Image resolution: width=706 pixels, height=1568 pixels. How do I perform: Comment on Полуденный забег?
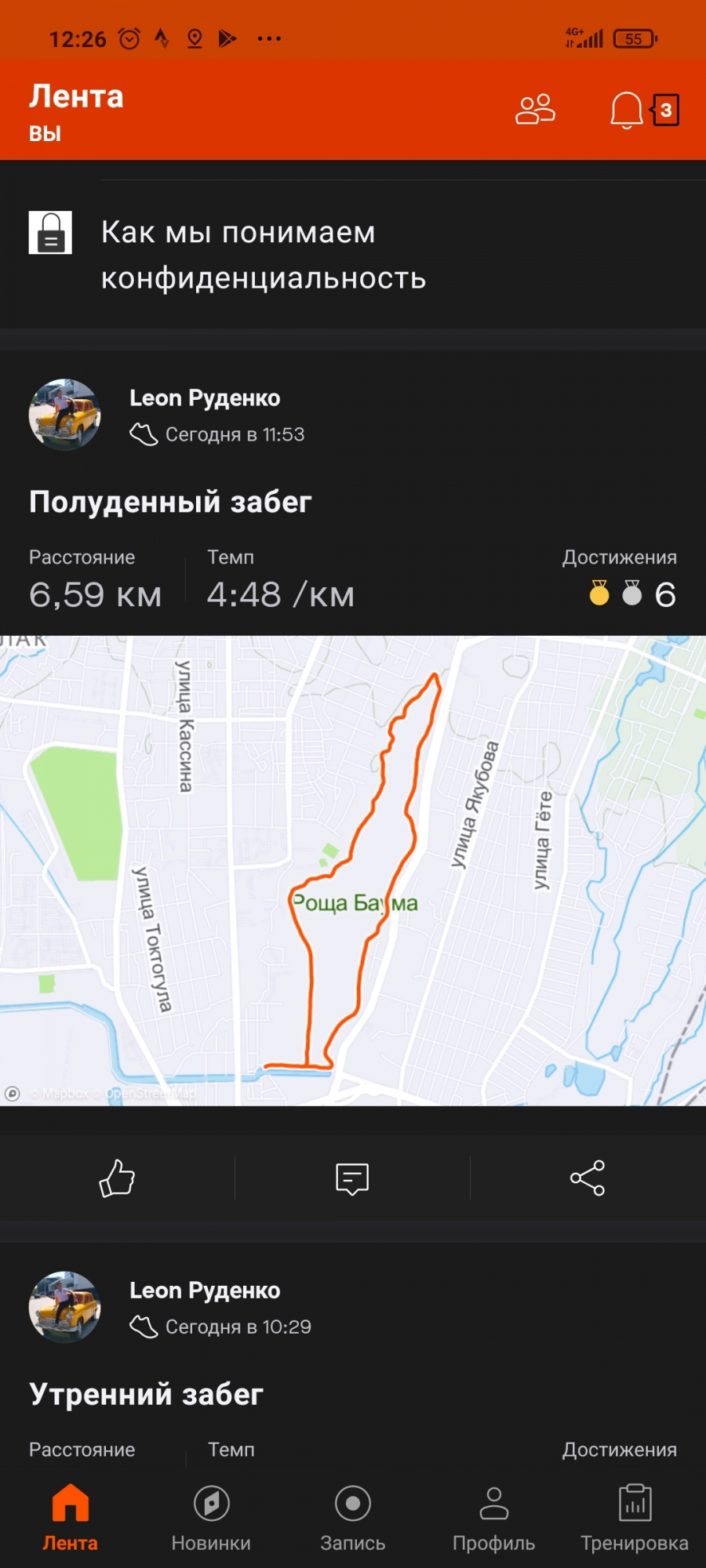coord(352,1178)
